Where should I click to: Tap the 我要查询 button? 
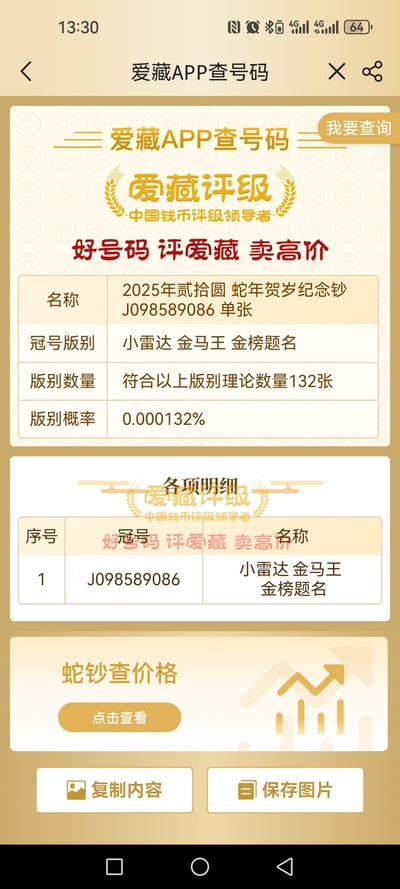[x=356, y=128]
